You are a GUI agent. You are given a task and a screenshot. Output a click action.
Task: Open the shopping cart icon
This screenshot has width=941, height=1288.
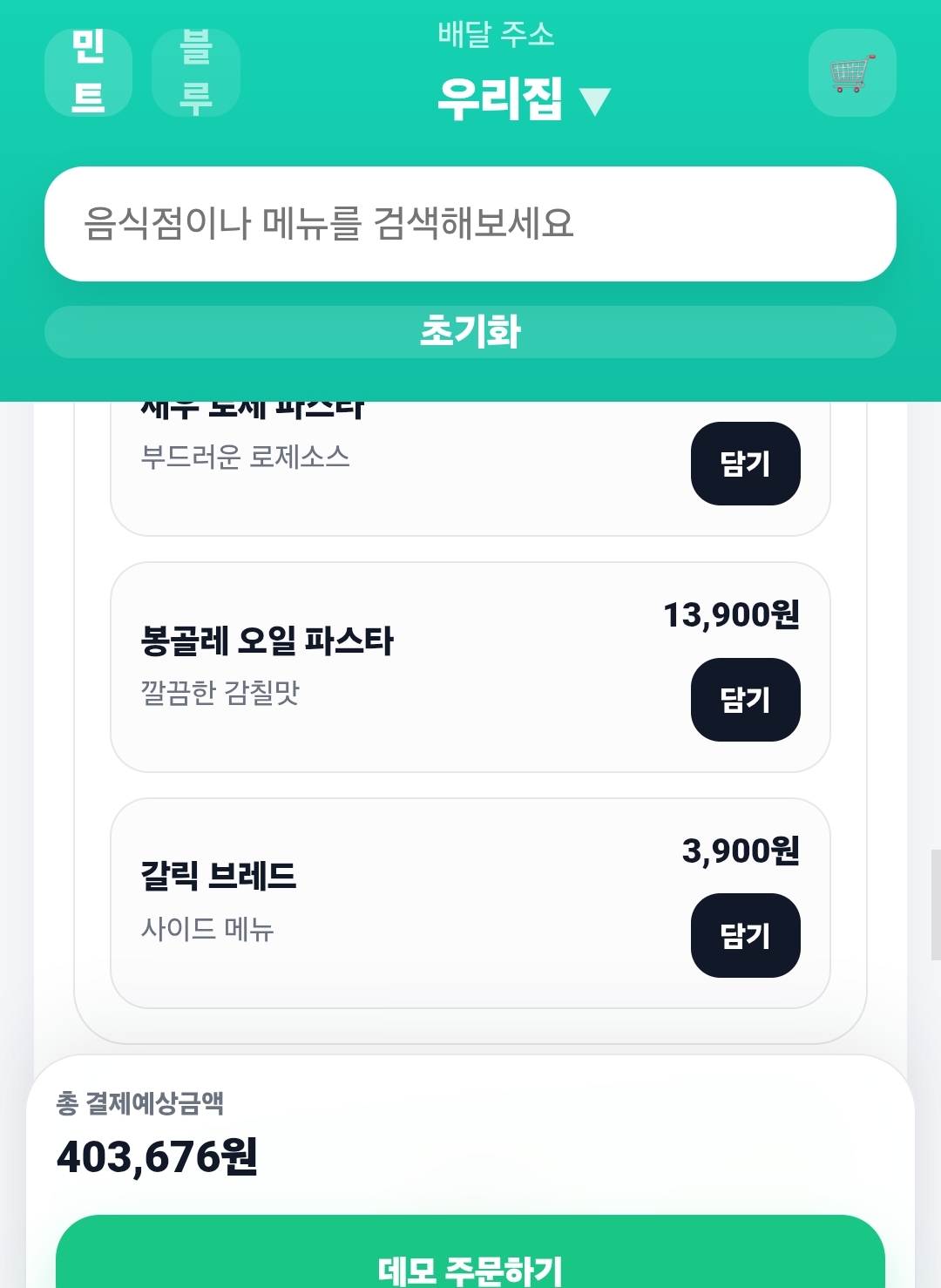(x=852, y=73)
